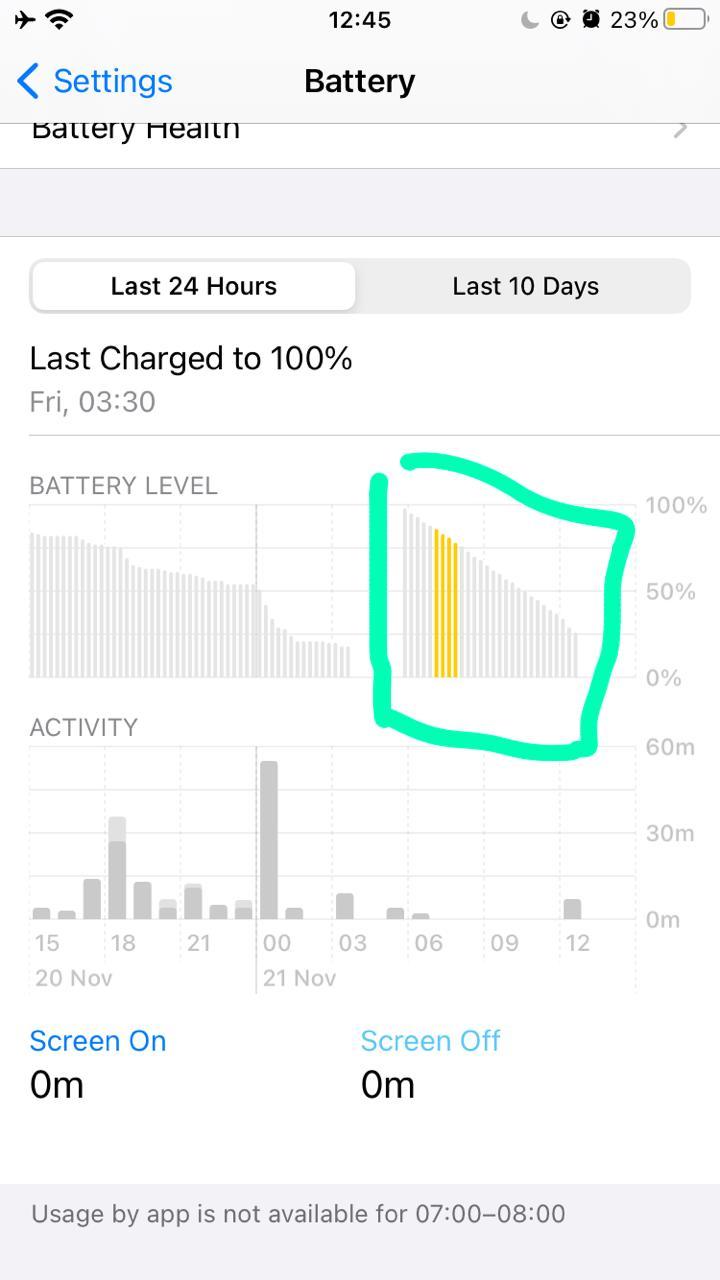Go back to Settings
The image size is (720, 1280).
pyautogui.click(x=95, y=81)
